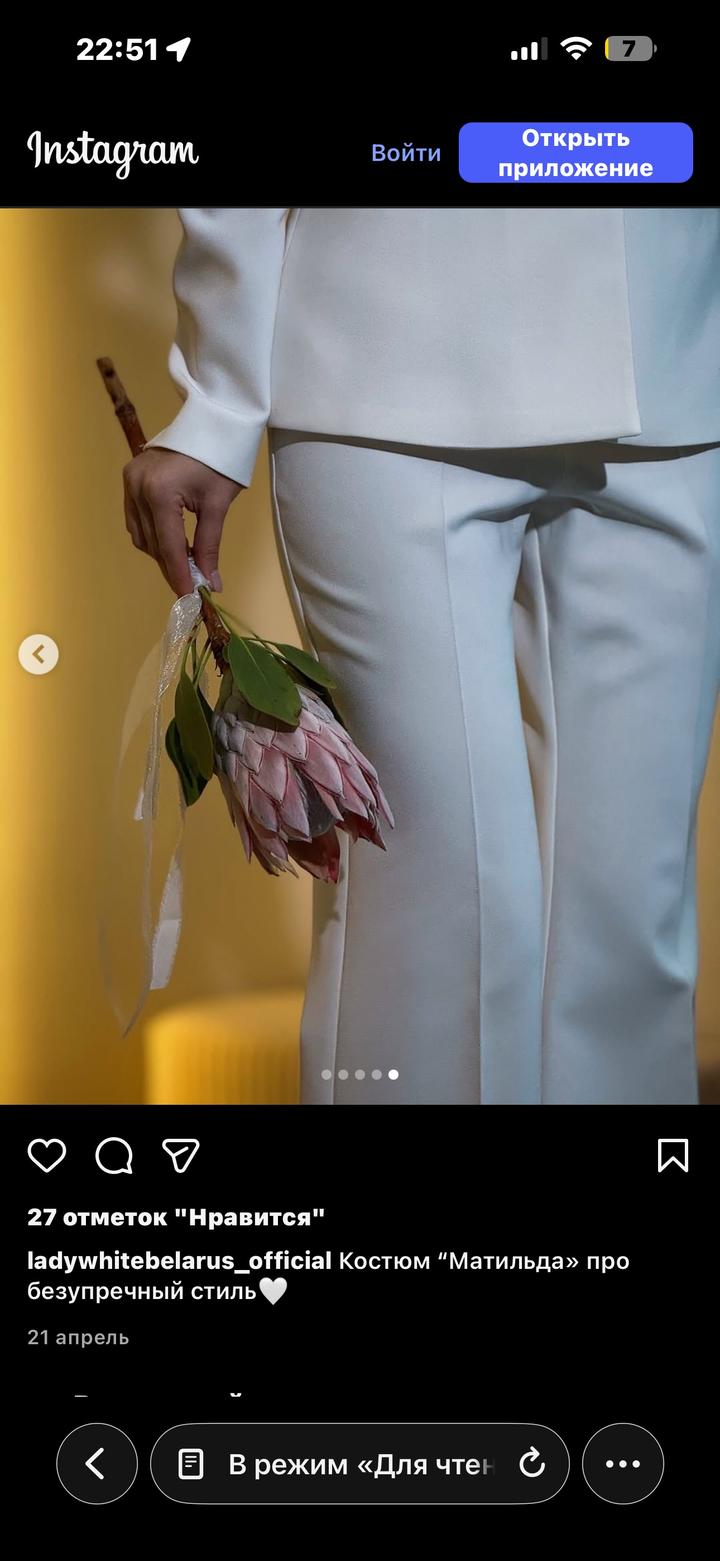Tap the Войти login link

click(406, 153)
